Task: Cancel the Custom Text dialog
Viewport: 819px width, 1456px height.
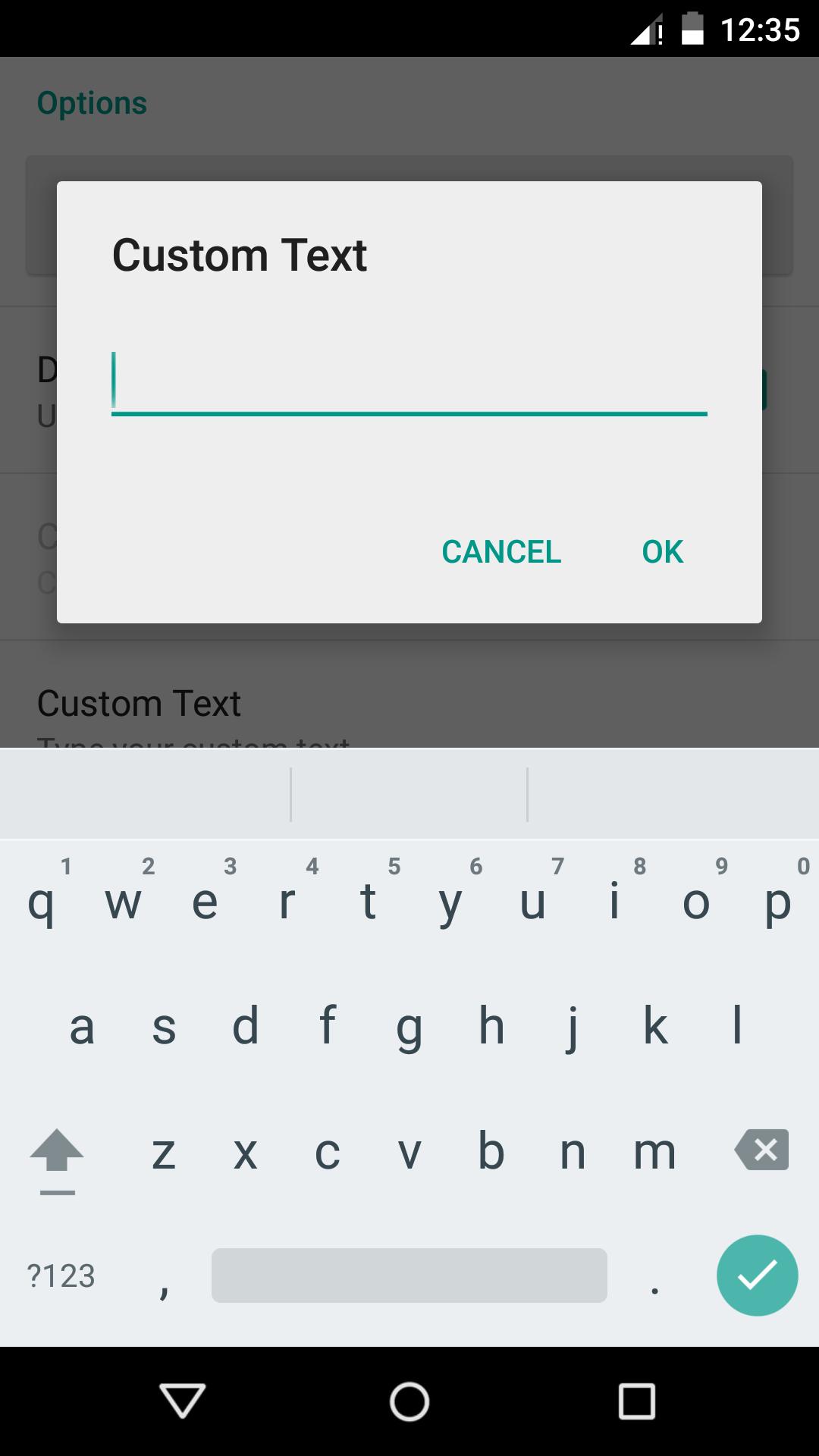Action: (501, 551)
